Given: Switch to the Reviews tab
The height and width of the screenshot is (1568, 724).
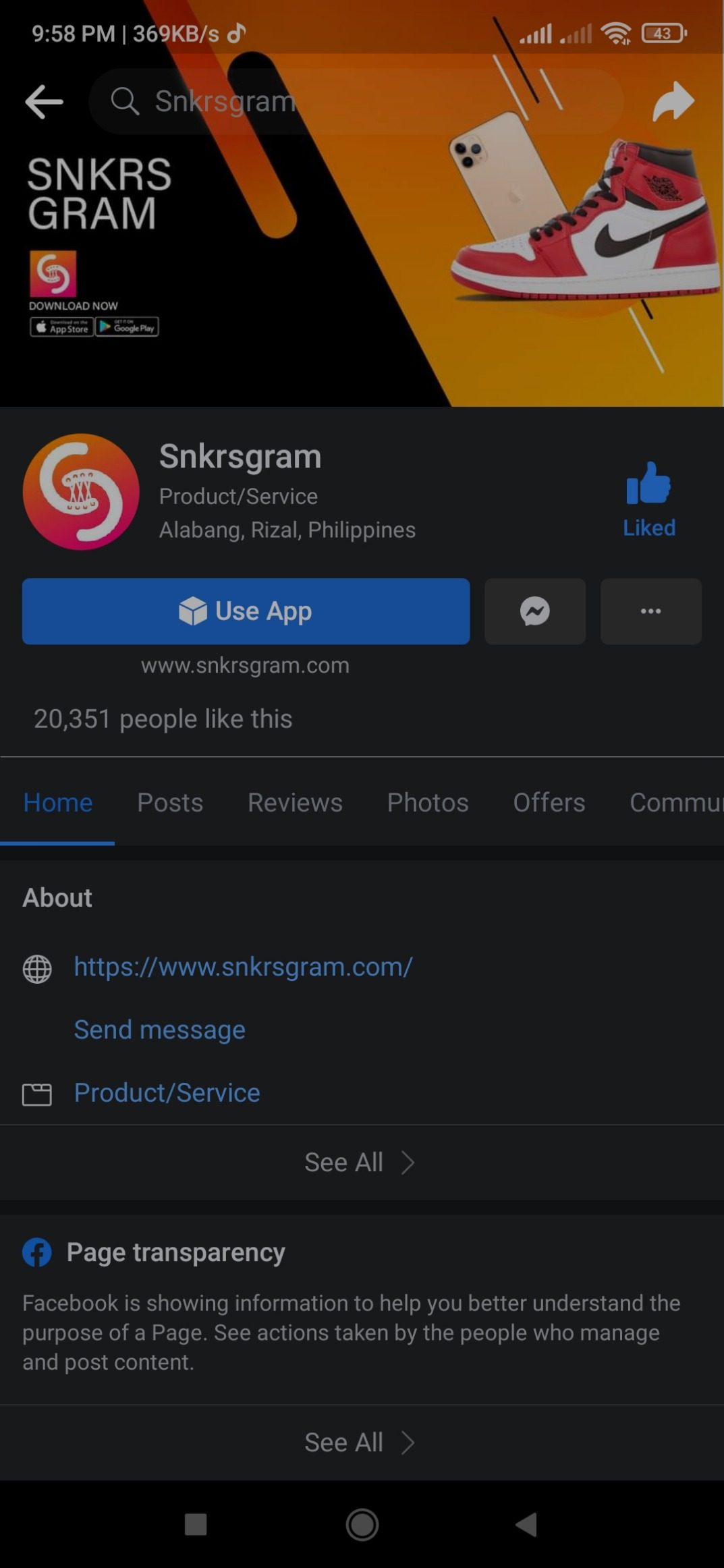Looking at the screenshot, I should tap(295, 802).
